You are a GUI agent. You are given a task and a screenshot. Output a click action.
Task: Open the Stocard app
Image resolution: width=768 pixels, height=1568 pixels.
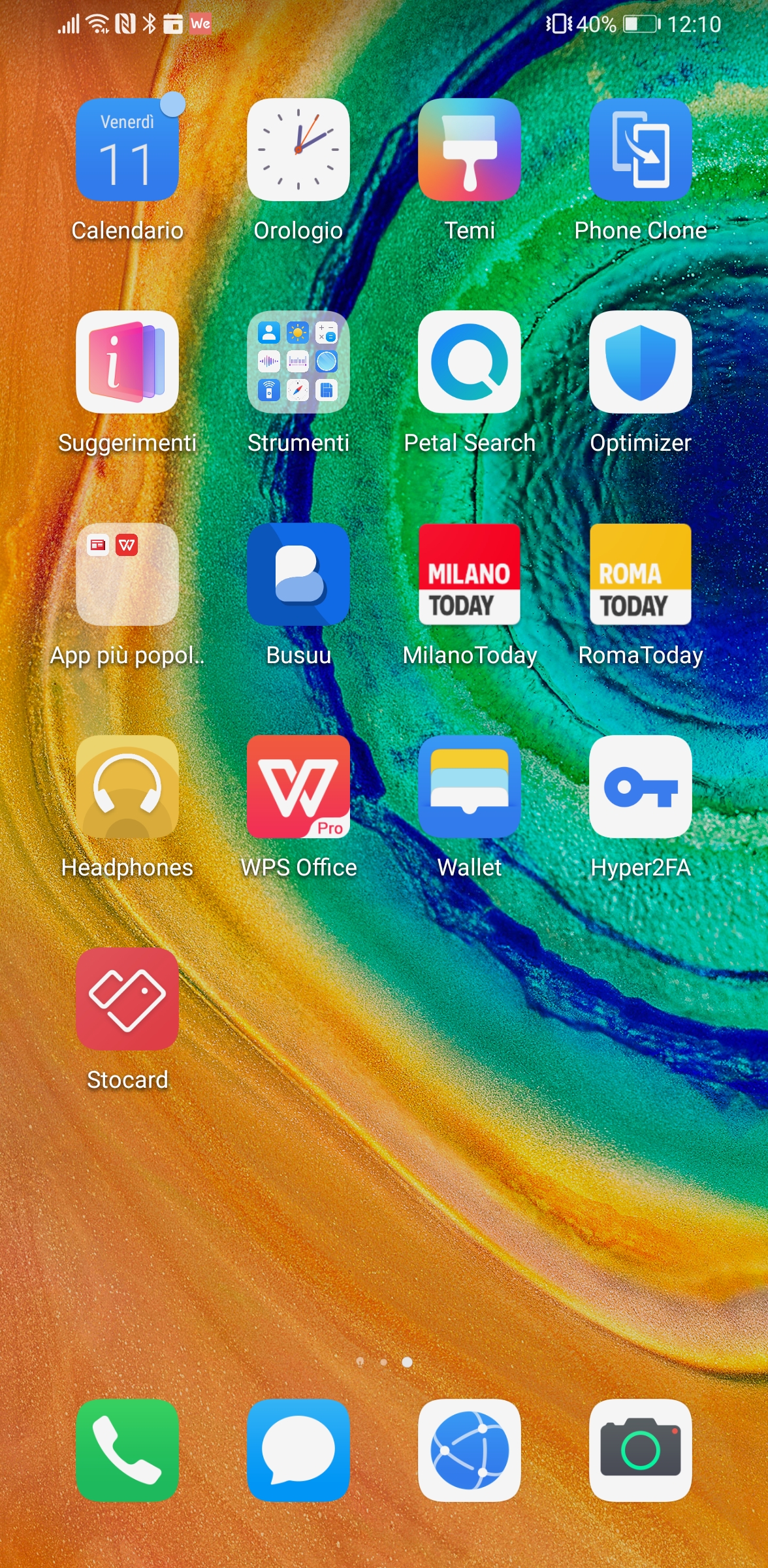(x=127, y=999)
